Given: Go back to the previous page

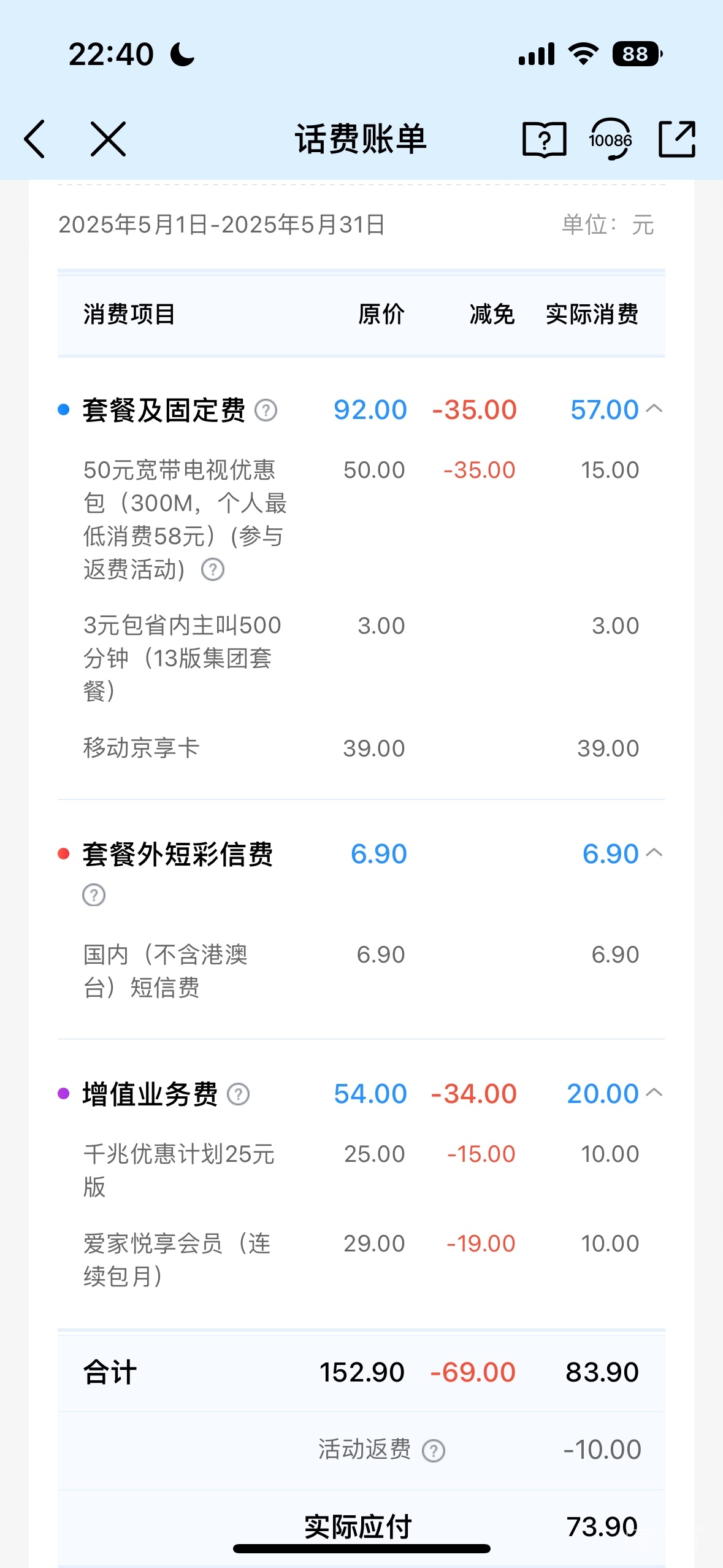Looking at the screenshot, I should [35, 139].
